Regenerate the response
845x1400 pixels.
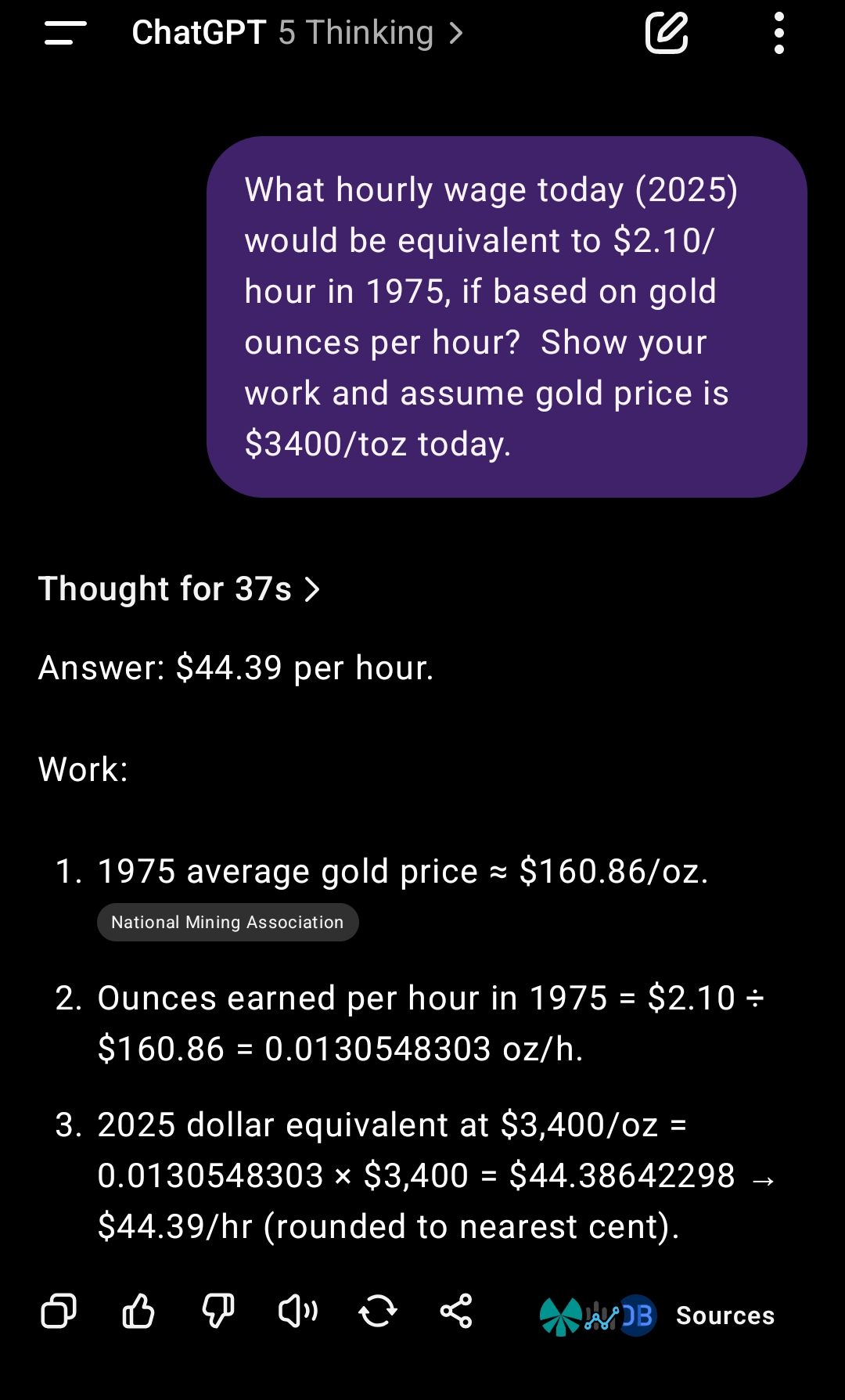378,1311
